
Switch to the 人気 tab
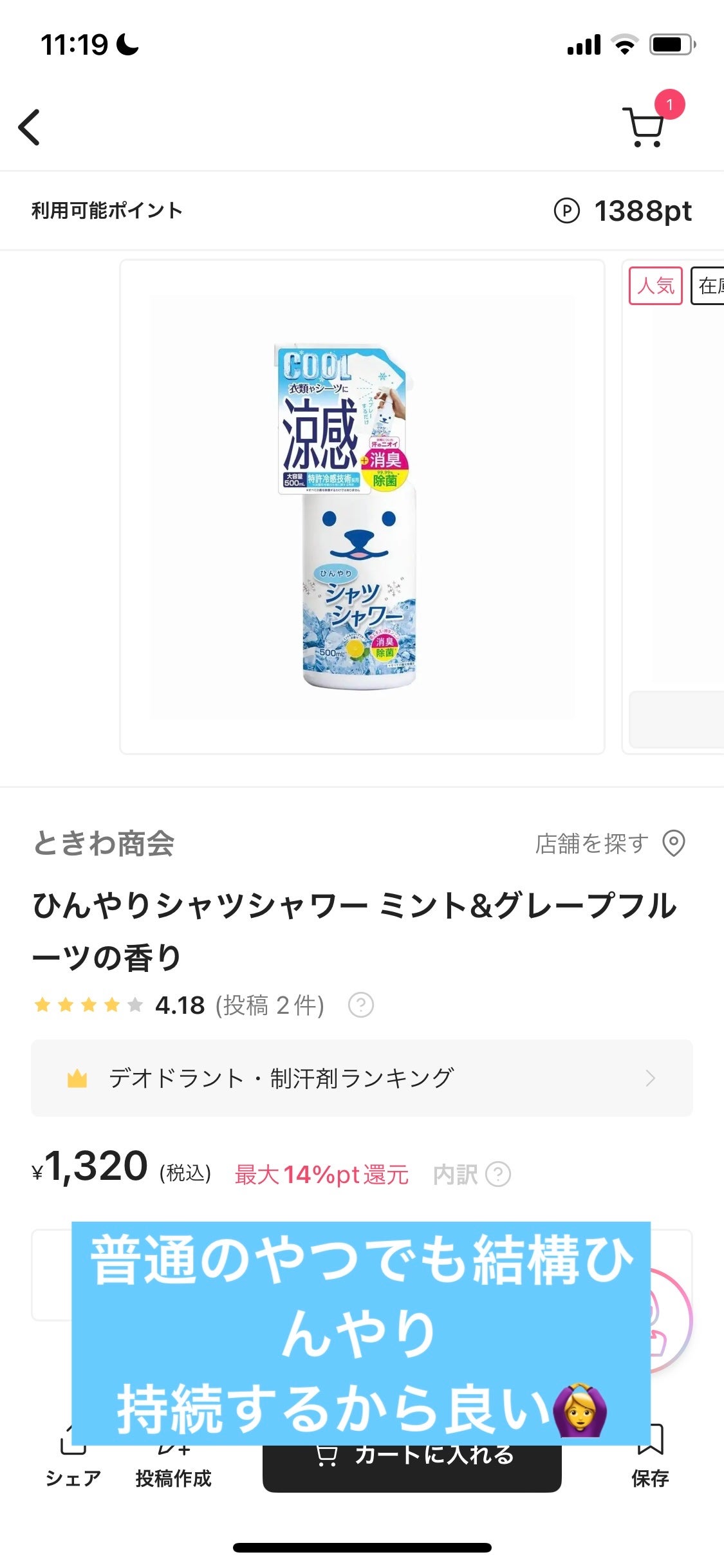pos(654,285)
